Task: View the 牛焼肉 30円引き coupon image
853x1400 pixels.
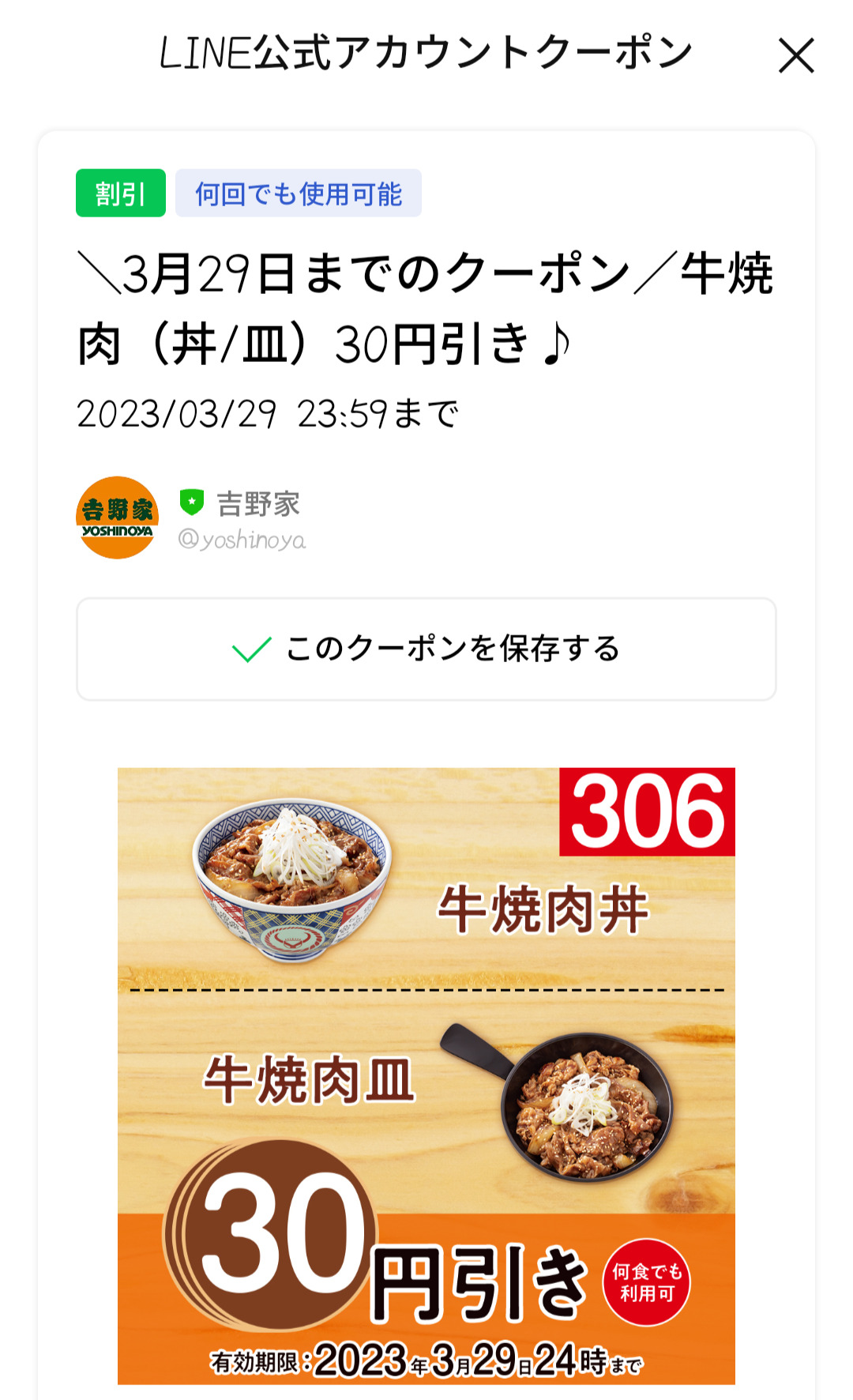Action: (x=426, y=1075)
